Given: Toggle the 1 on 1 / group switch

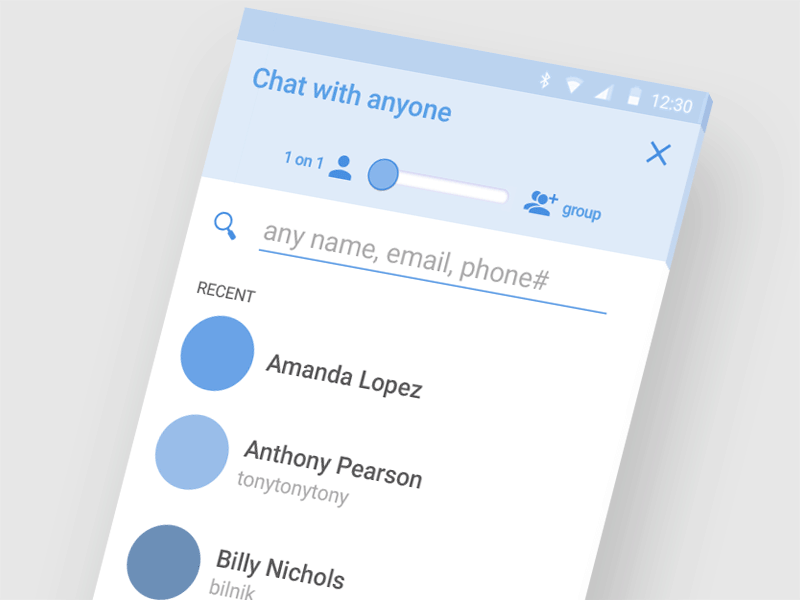Looking at the screenshot, I should (x=383, y=174).
